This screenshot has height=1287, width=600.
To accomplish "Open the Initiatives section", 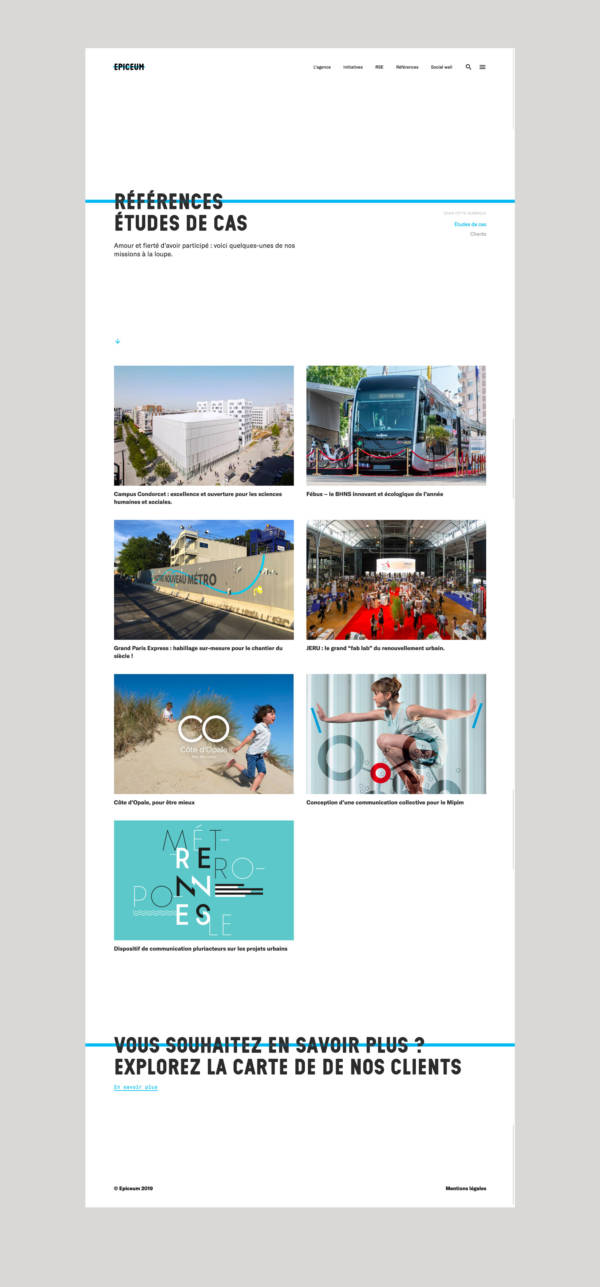I will 353,67.
